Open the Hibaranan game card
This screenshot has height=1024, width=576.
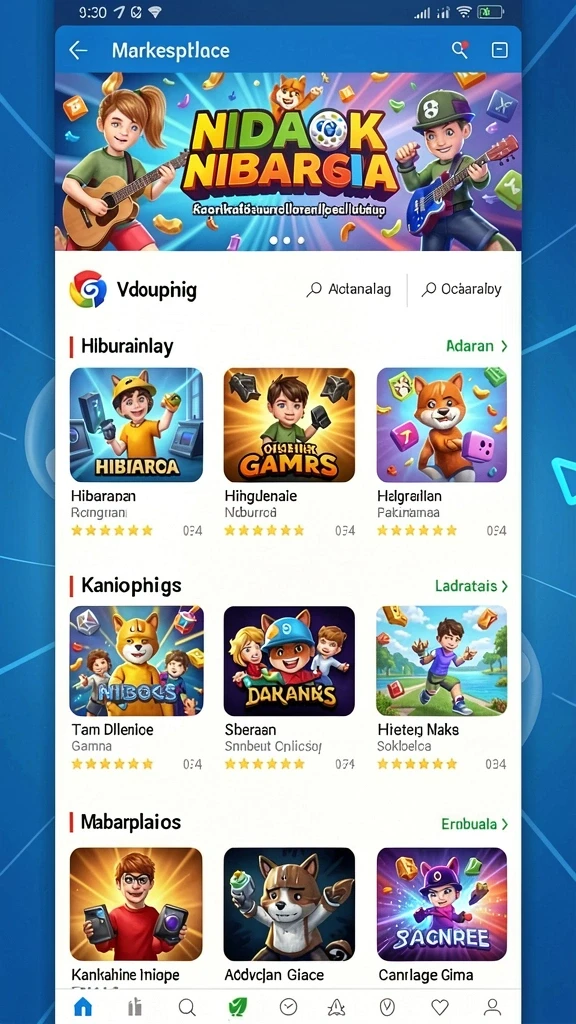[136, 452]
